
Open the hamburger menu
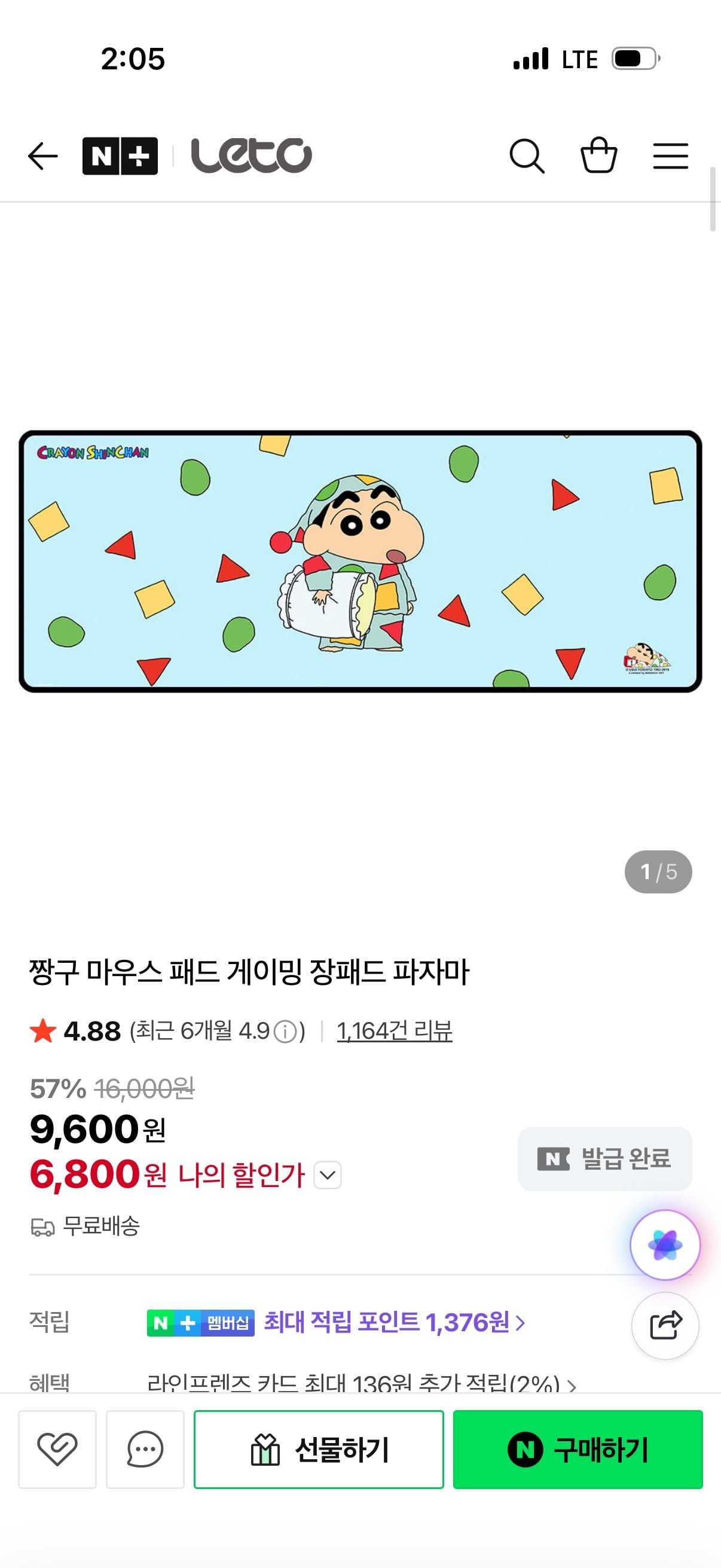point(670,157)
